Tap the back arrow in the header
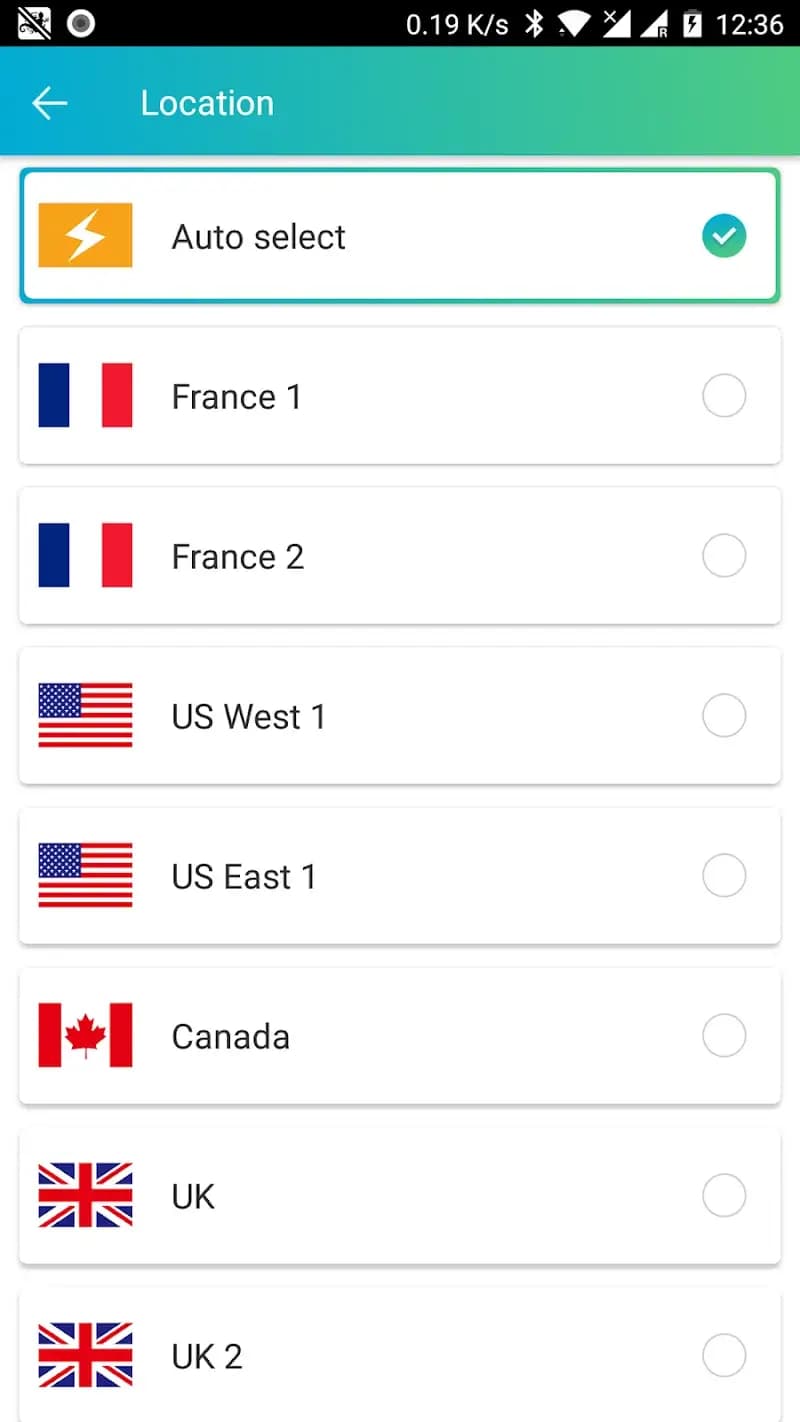Viewport: 800px width, 1422px height. pos(49,102)
